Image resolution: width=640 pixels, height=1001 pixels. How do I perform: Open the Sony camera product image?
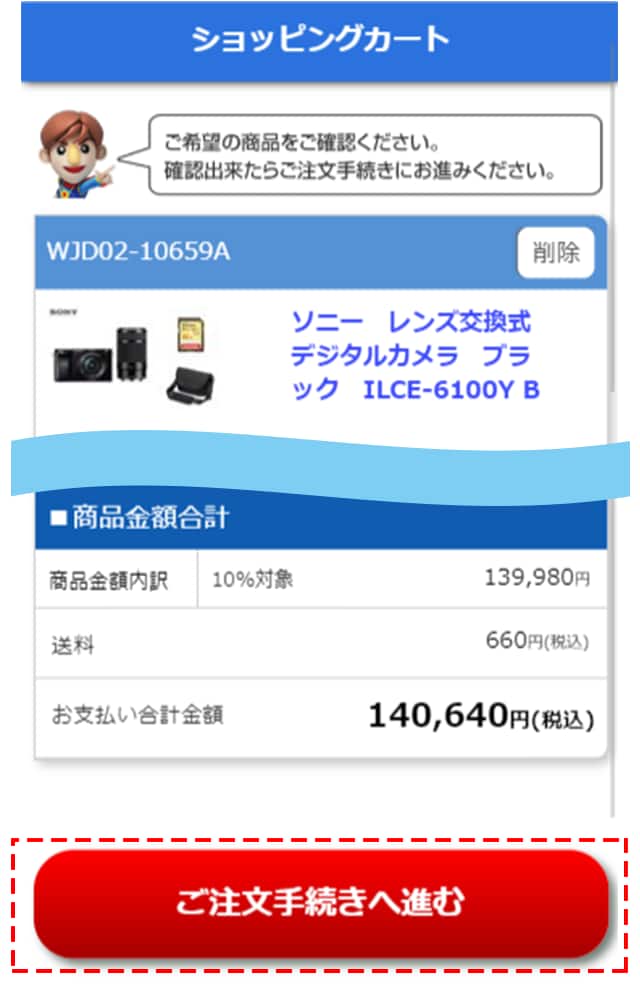pos(134,358)
